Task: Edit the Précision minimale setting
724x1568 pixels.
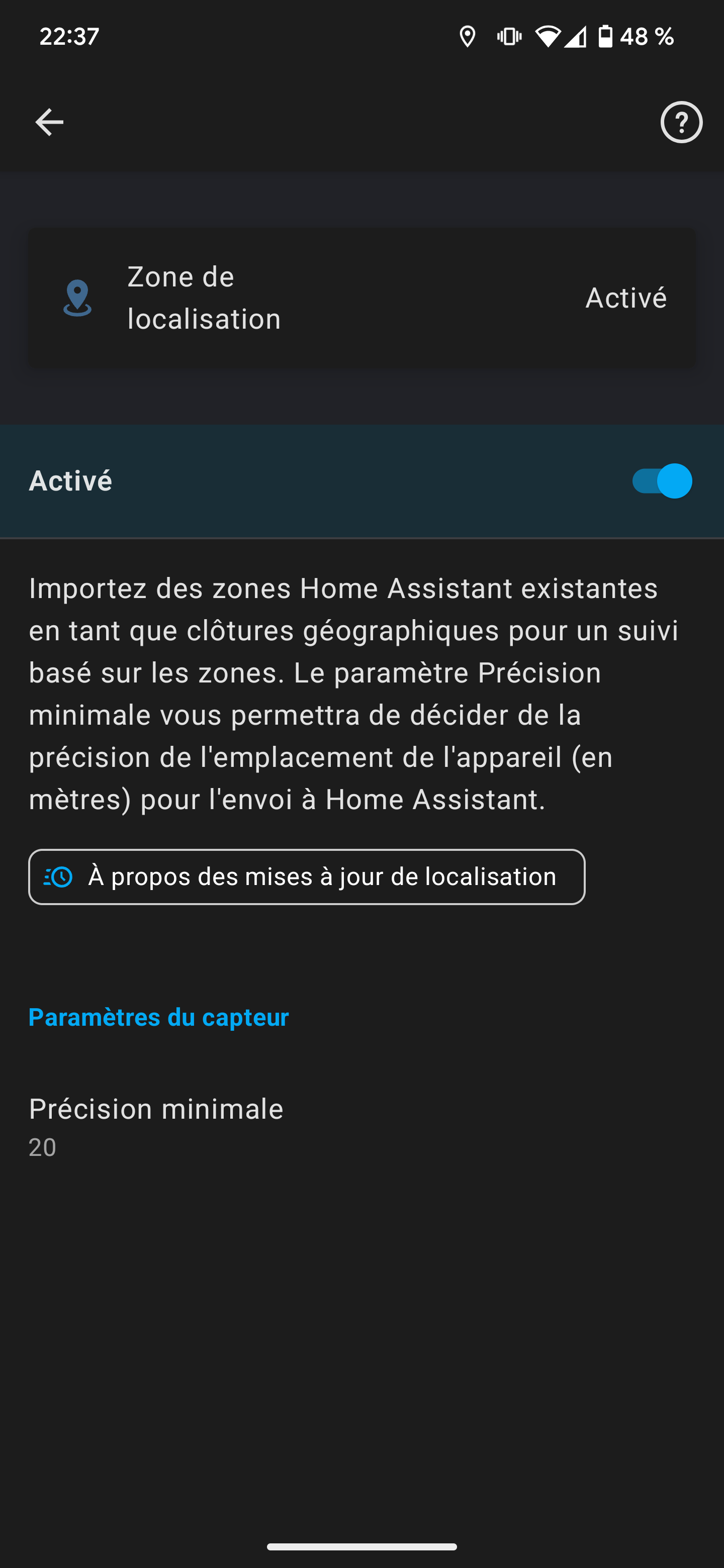Action: point(361,1127)
